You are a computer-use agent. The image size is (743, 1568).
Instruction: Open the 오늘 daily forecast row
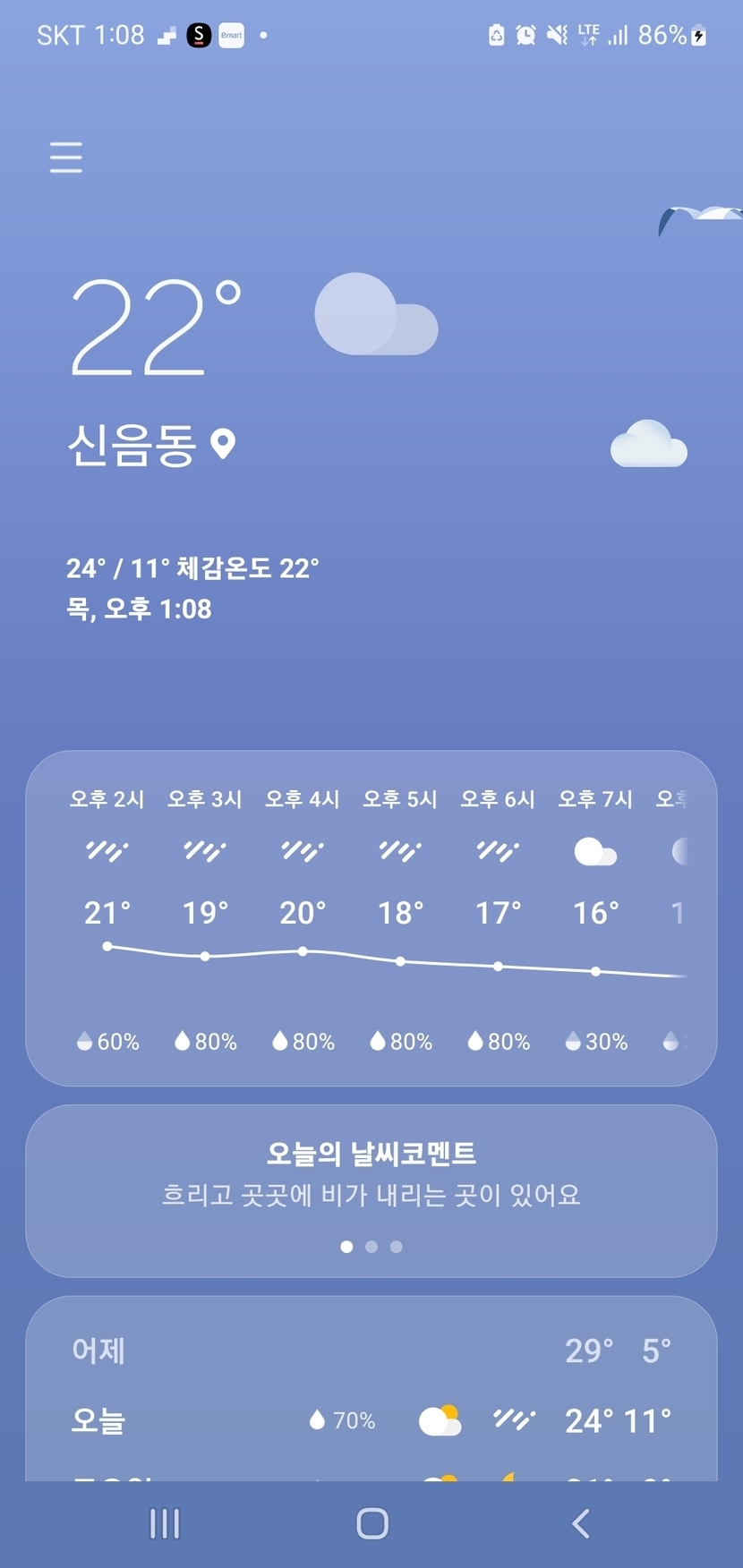(x=371, y=1420)
